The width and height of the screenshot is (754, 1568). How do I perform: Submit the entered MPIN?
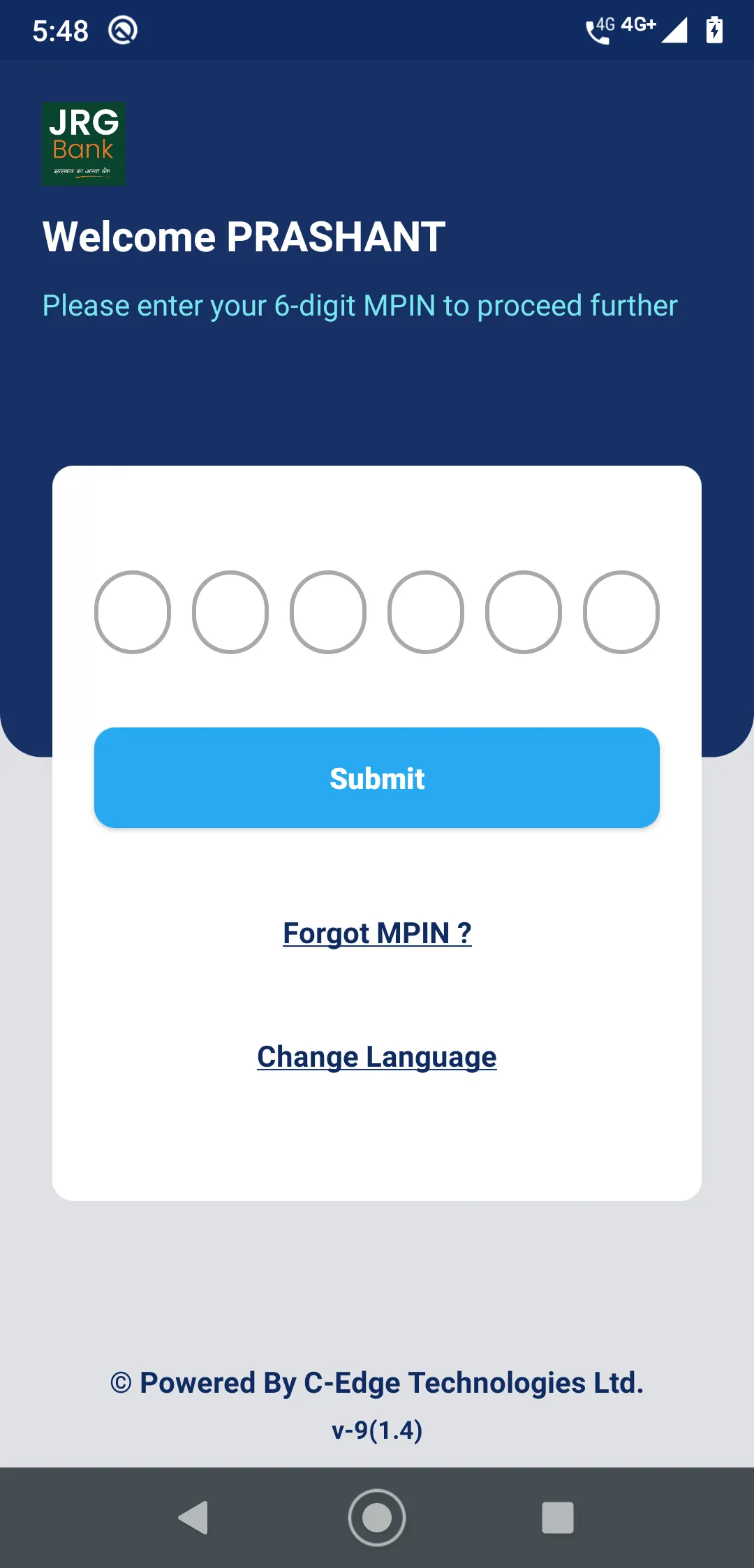(377, 778)
